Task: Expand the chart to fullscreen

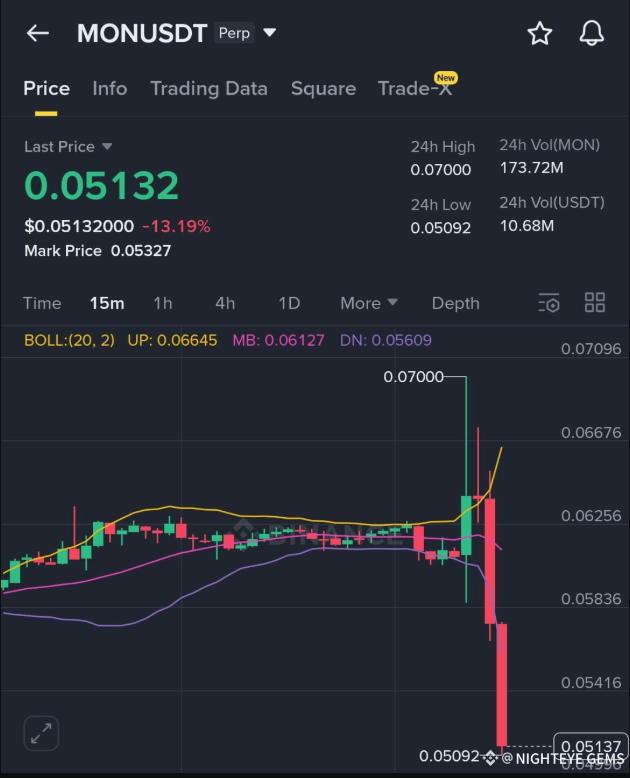Action: (41, 734)
